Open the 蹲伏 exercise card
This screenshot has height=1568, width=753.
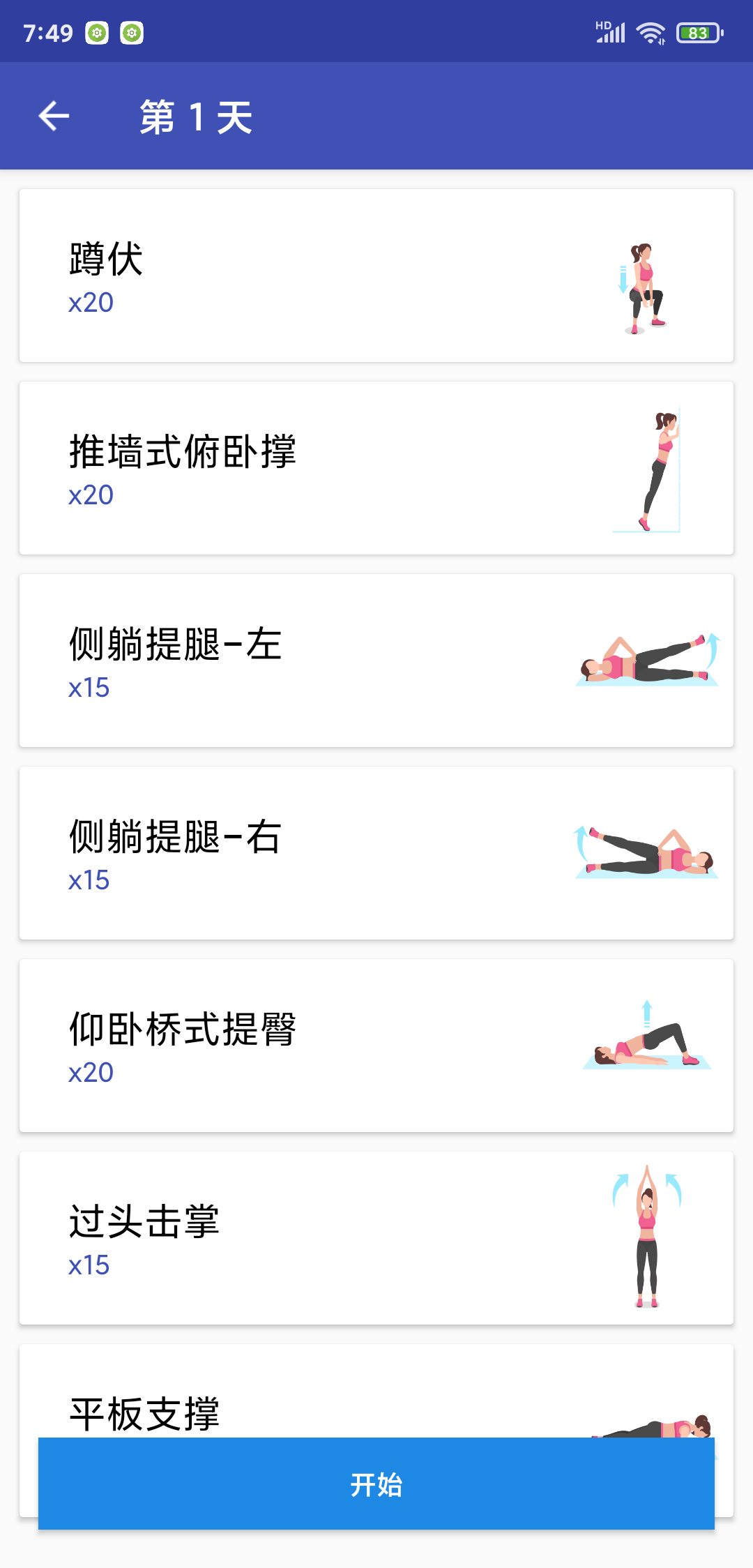(376, 276)
